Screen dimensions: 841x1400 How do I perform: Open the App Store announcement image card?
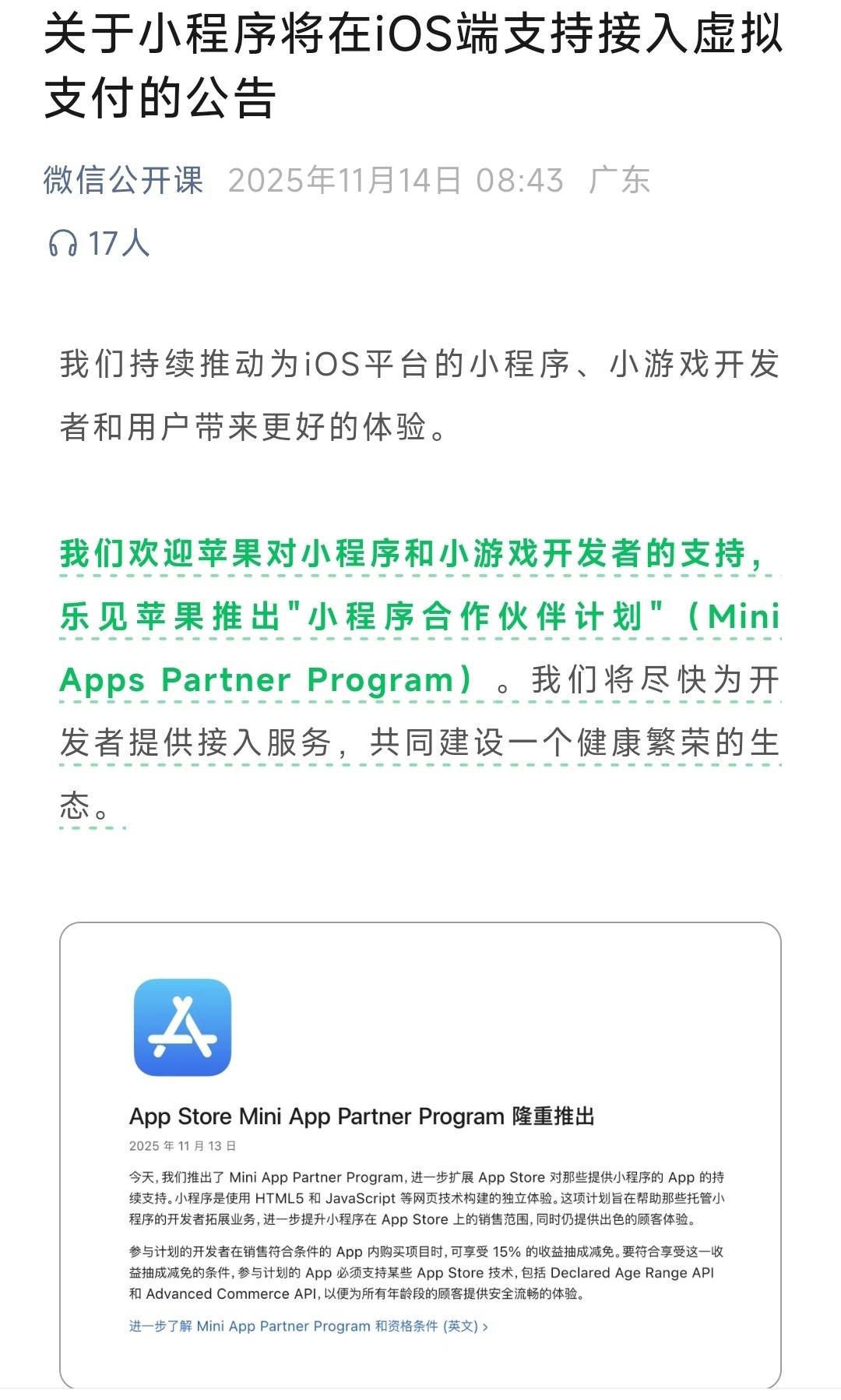click(x=420, y=1153)
